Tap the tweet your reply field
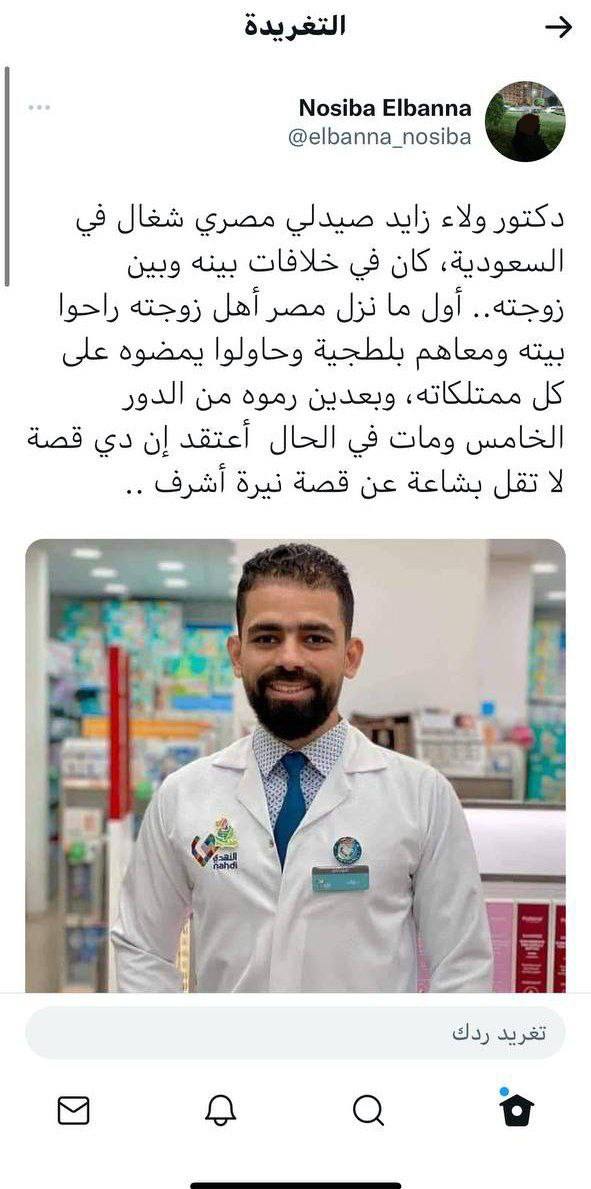Screen dimensions: 591x1189 295,1033
